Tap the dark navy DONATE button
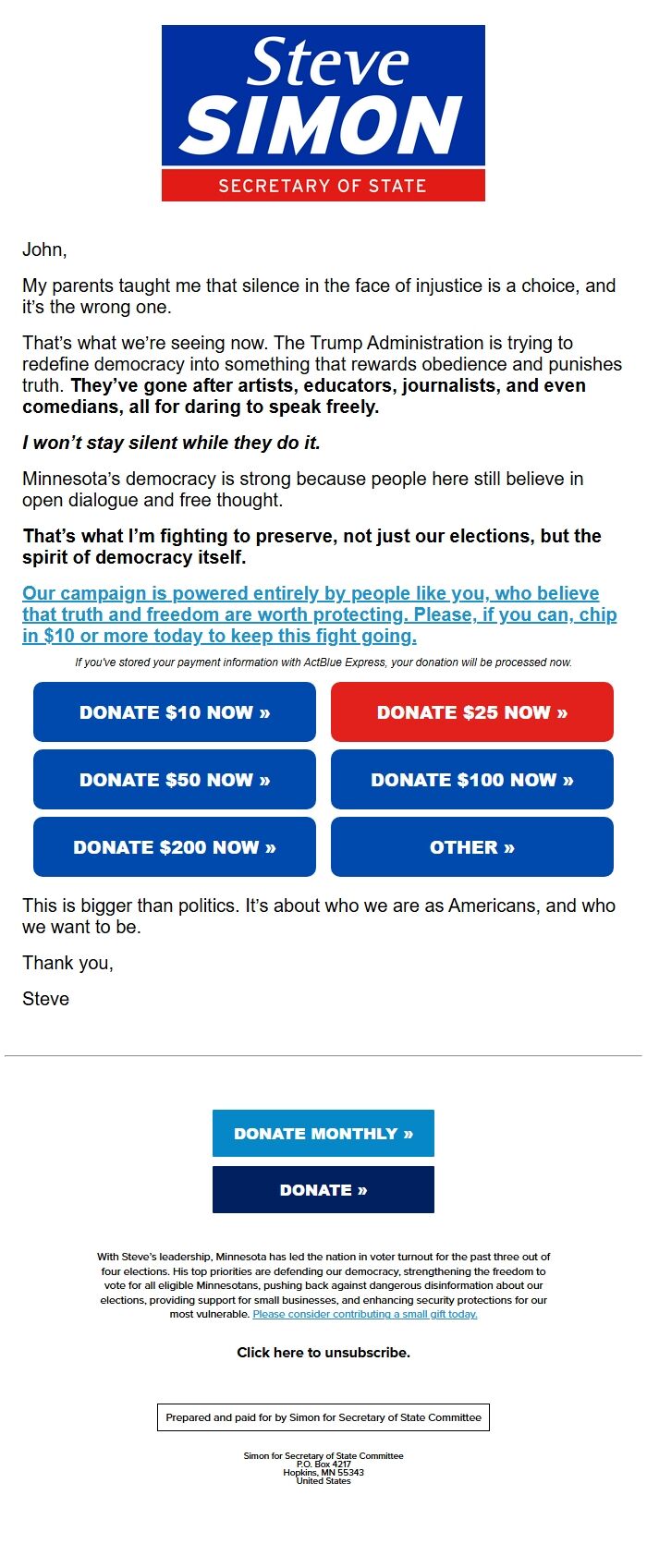The height and width of the screenshot is (1568, 647). pos(323,1190)
